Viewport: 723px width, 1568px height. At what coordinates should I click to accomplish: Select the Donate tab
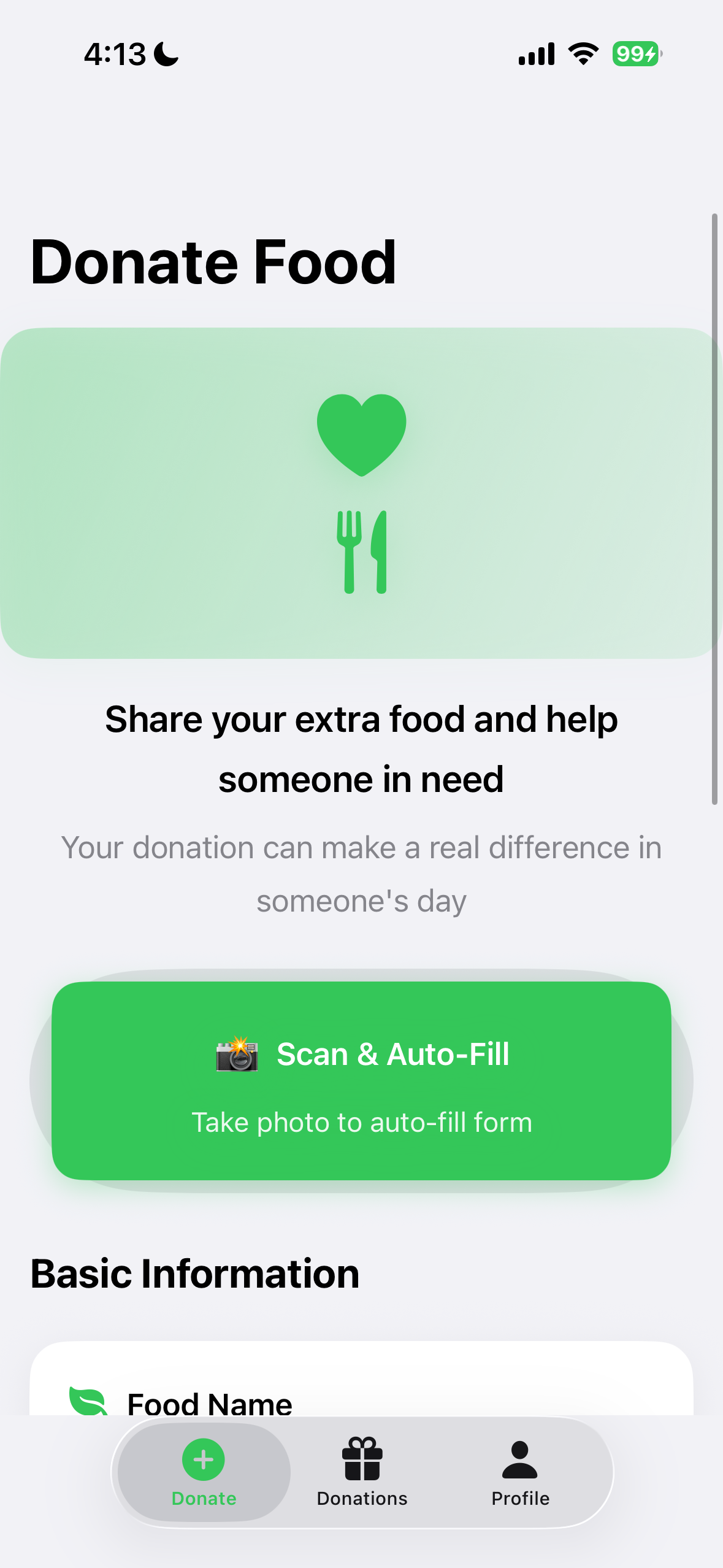click(204, 1472)
